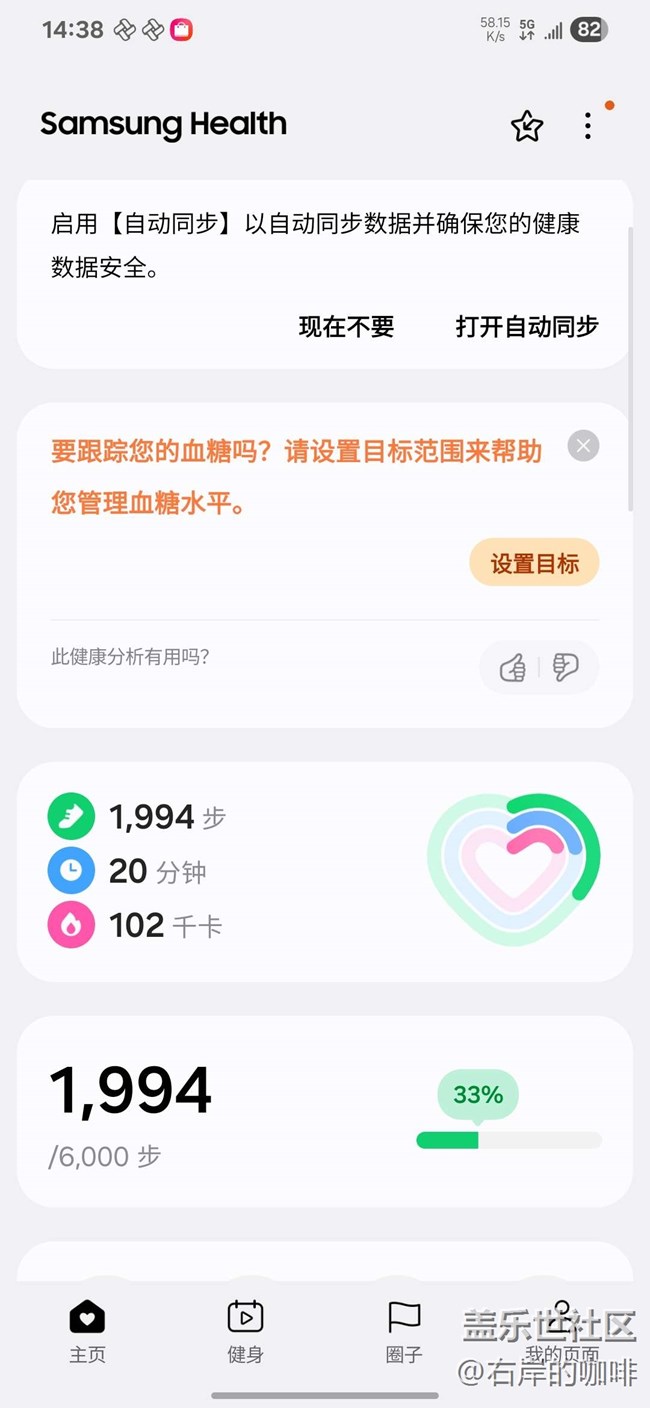Open the more options menu
The image size is (650, 1408).
coord(588,126)
